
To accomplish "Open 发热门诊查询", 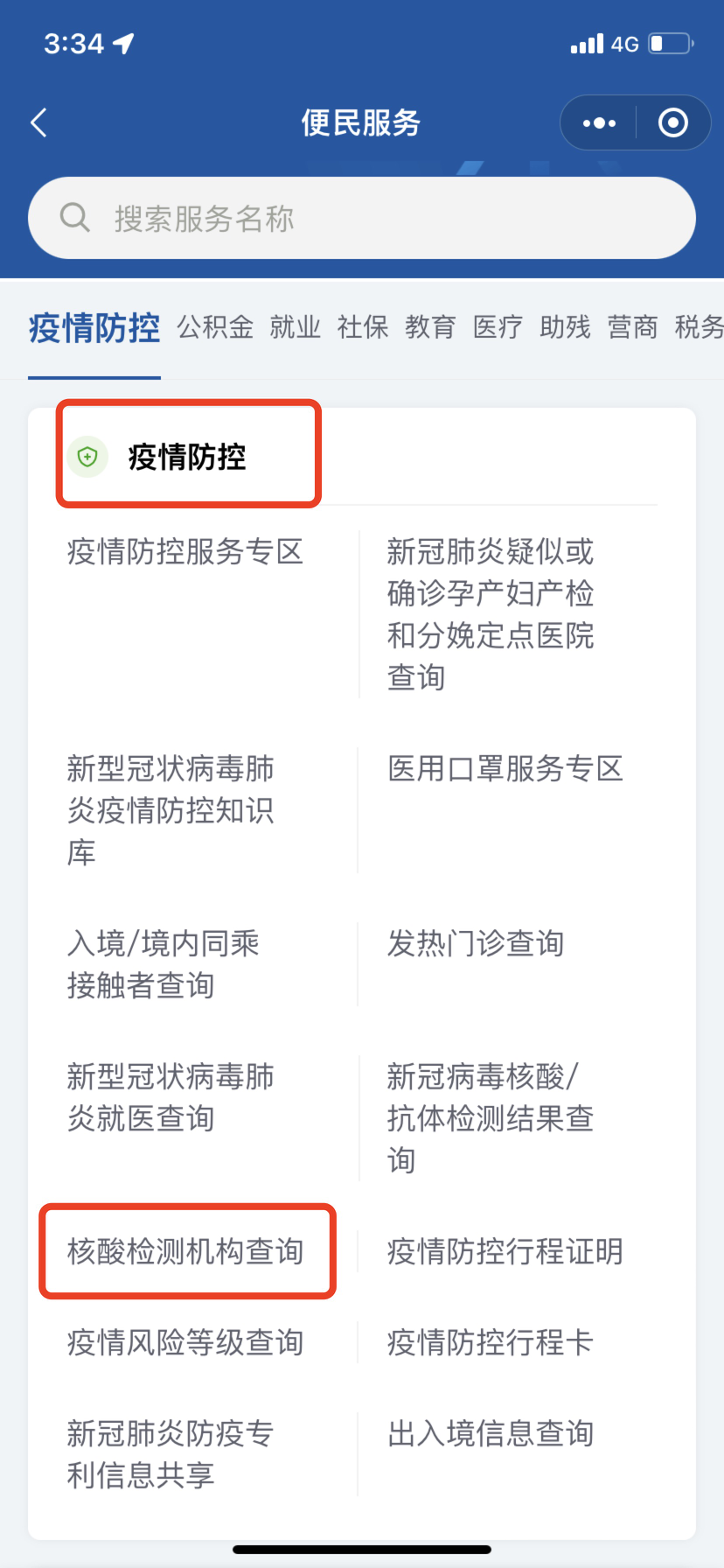I will 476,944.
